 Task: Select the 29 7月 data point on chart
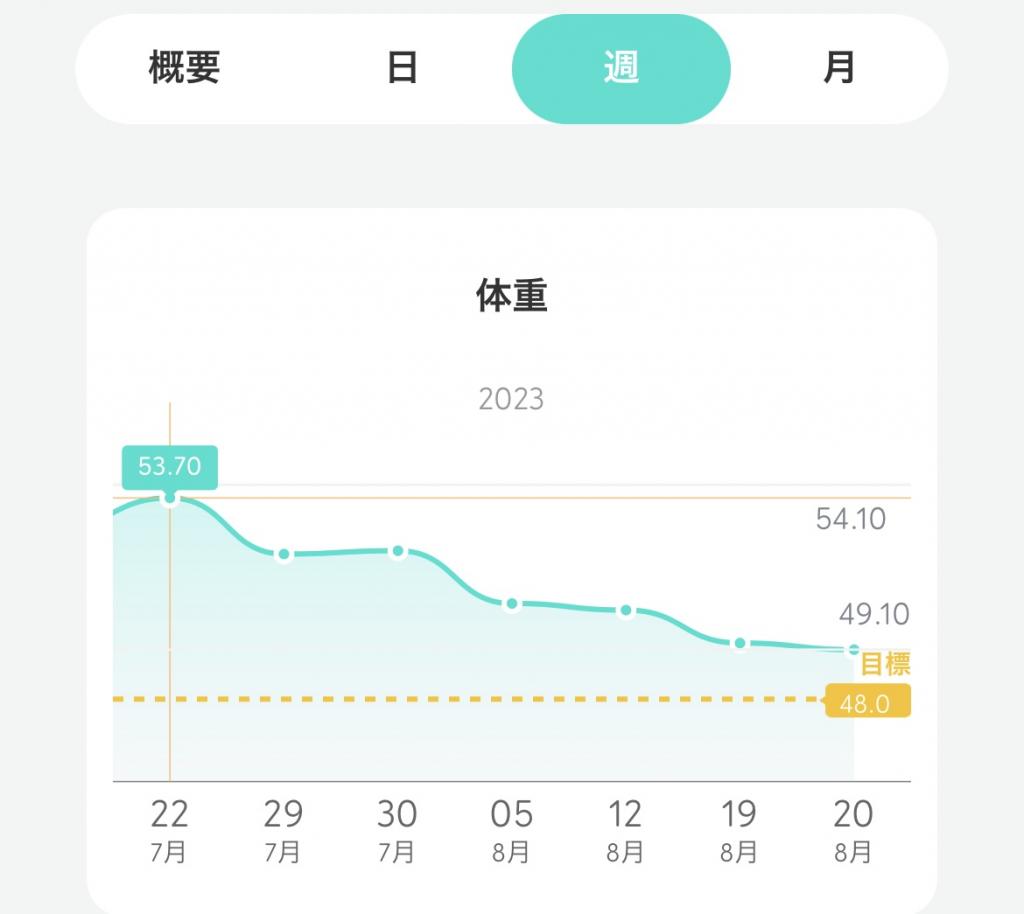(284, 554)
